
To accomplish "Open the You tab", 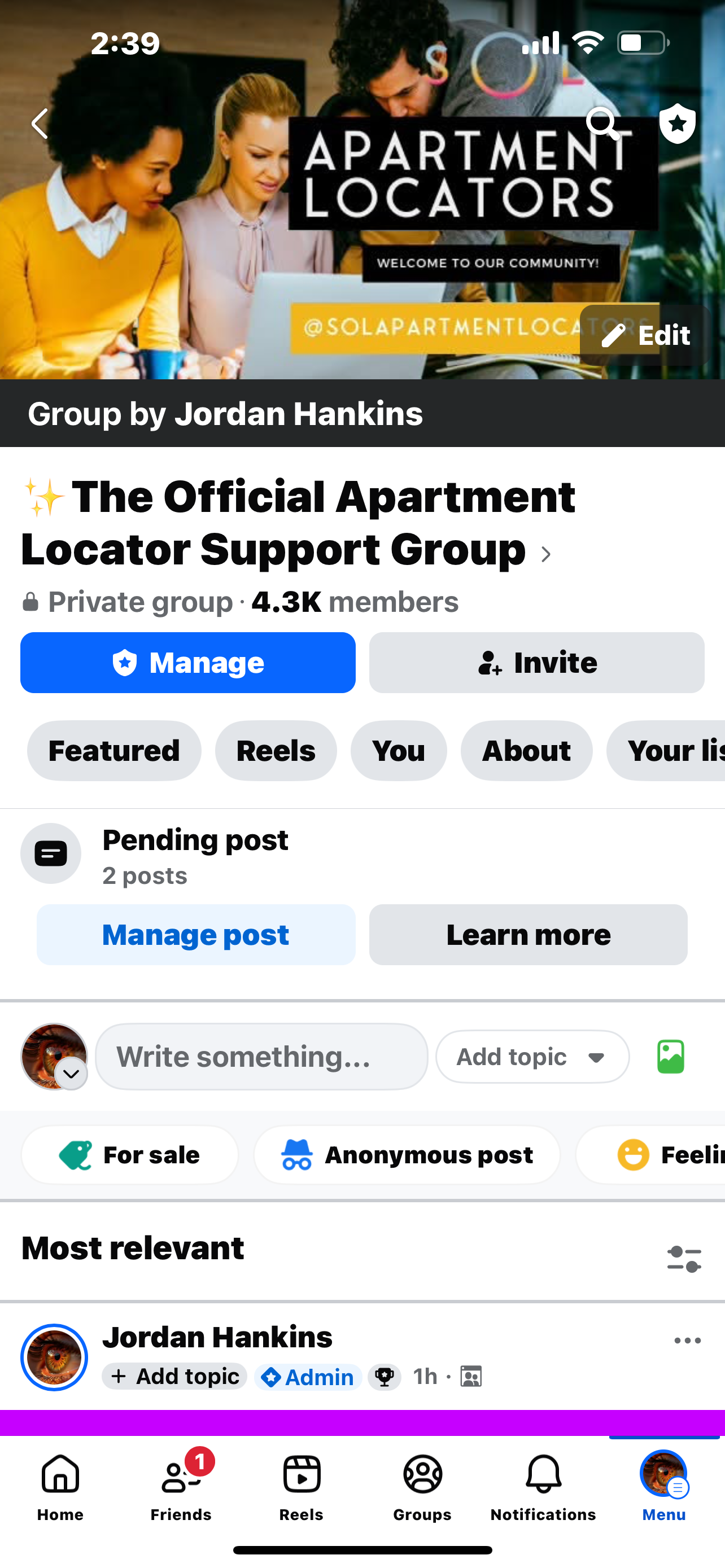I will point(398,751).
